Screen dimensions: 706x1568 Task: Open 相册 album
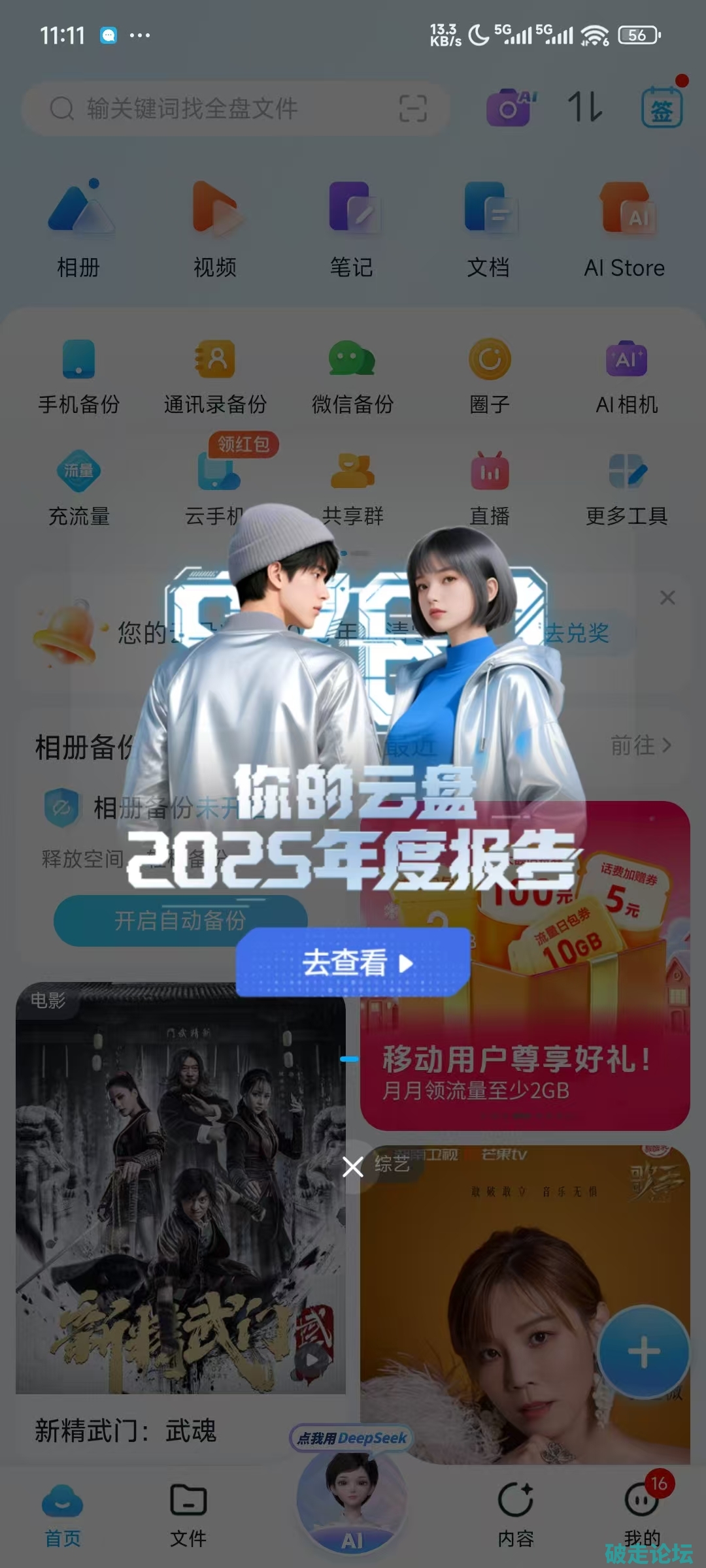point(79,229)
